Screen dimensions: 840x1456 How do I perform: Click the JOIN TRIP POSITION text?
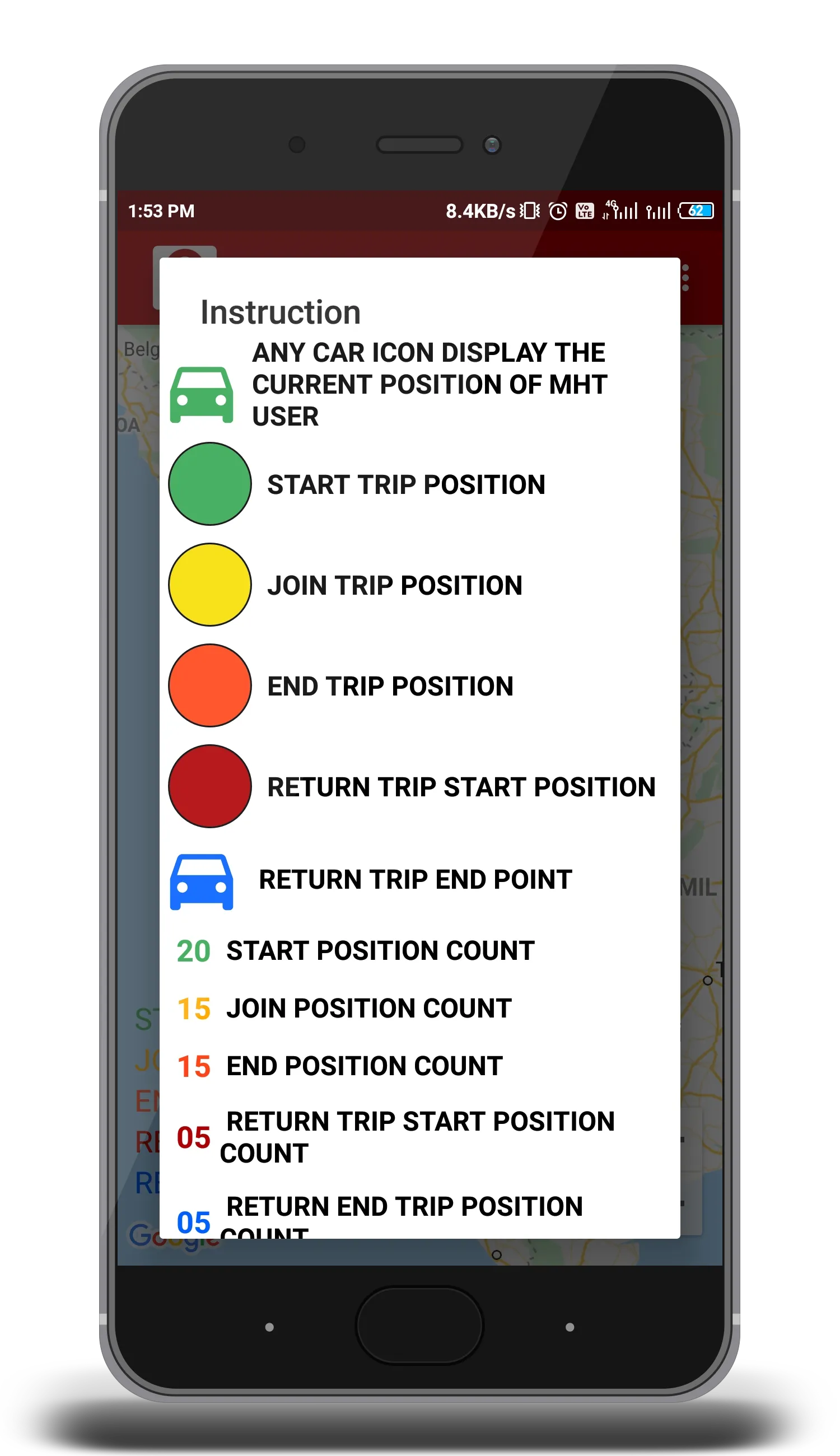click(395, 585)
